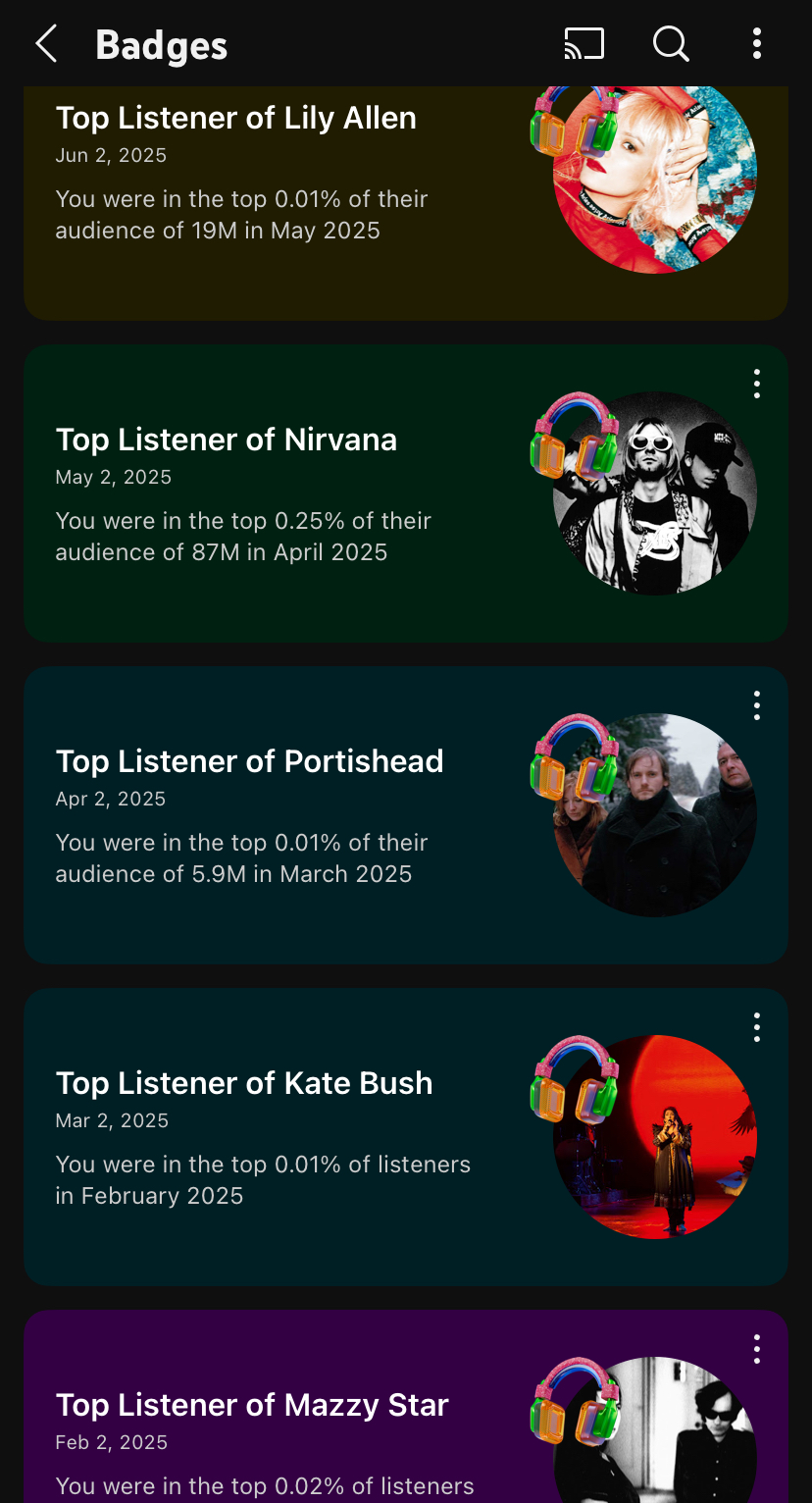Open search from the Badges toolbar
Image resolution: width=812 pixels, height=1503 pixels.
[671, 44]
